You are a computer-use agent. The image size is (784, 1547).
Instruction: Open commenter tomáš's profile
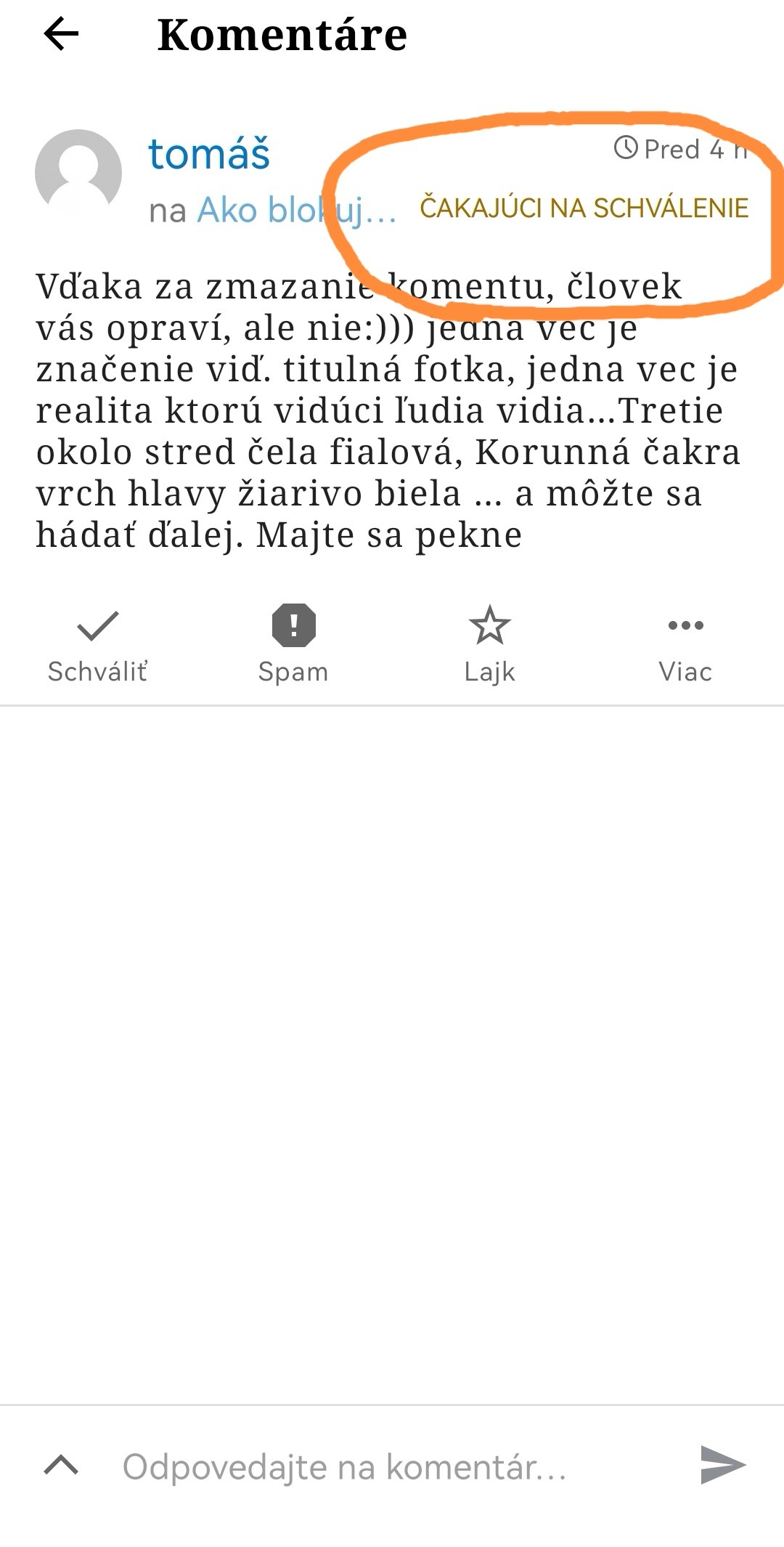209,154
